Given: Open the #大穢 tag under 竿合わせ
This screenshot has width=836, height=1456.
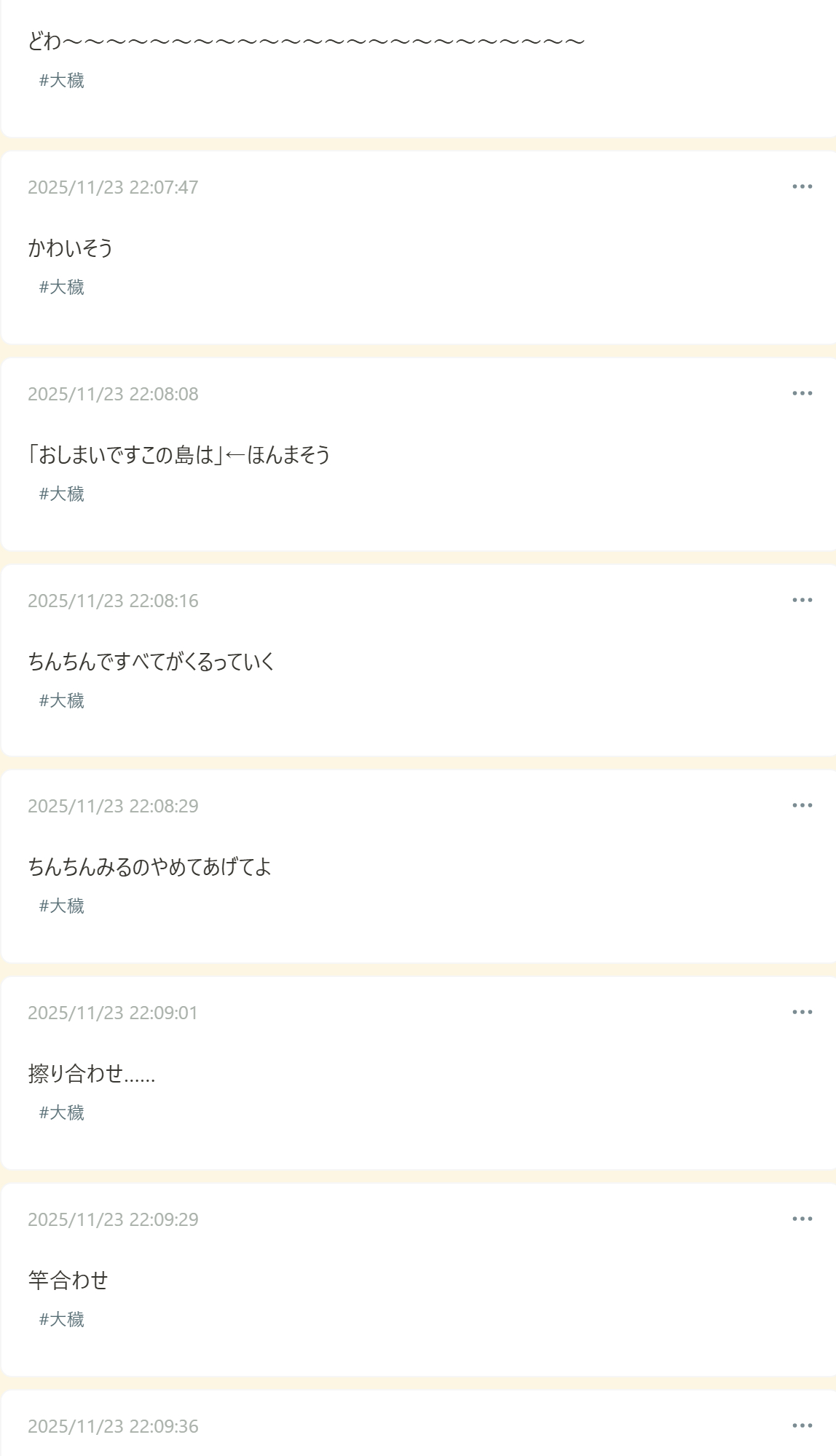Looking at the screenshot, I should click(62, 1320).
